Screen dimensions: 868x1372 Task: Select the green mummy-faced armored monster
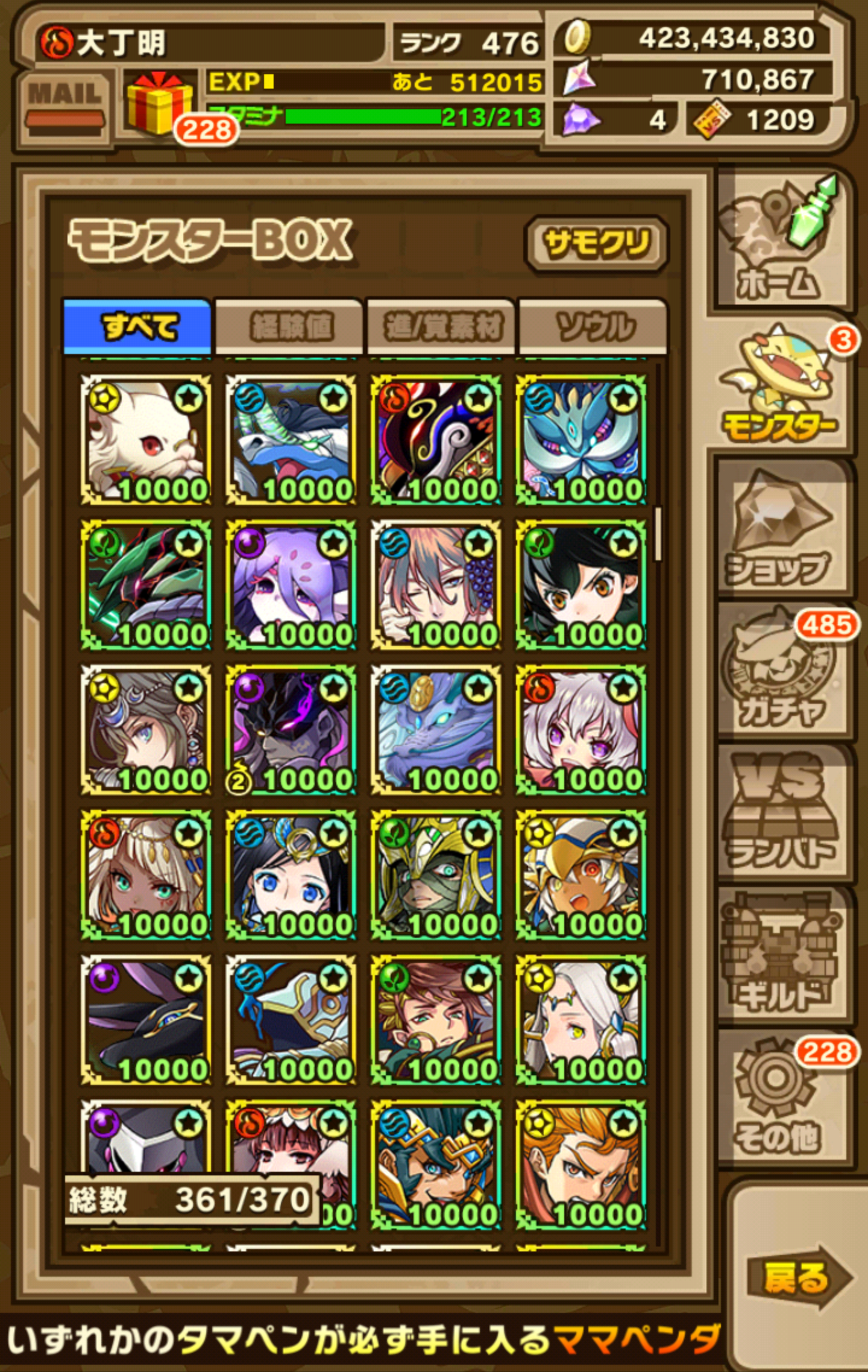point(436,874)
